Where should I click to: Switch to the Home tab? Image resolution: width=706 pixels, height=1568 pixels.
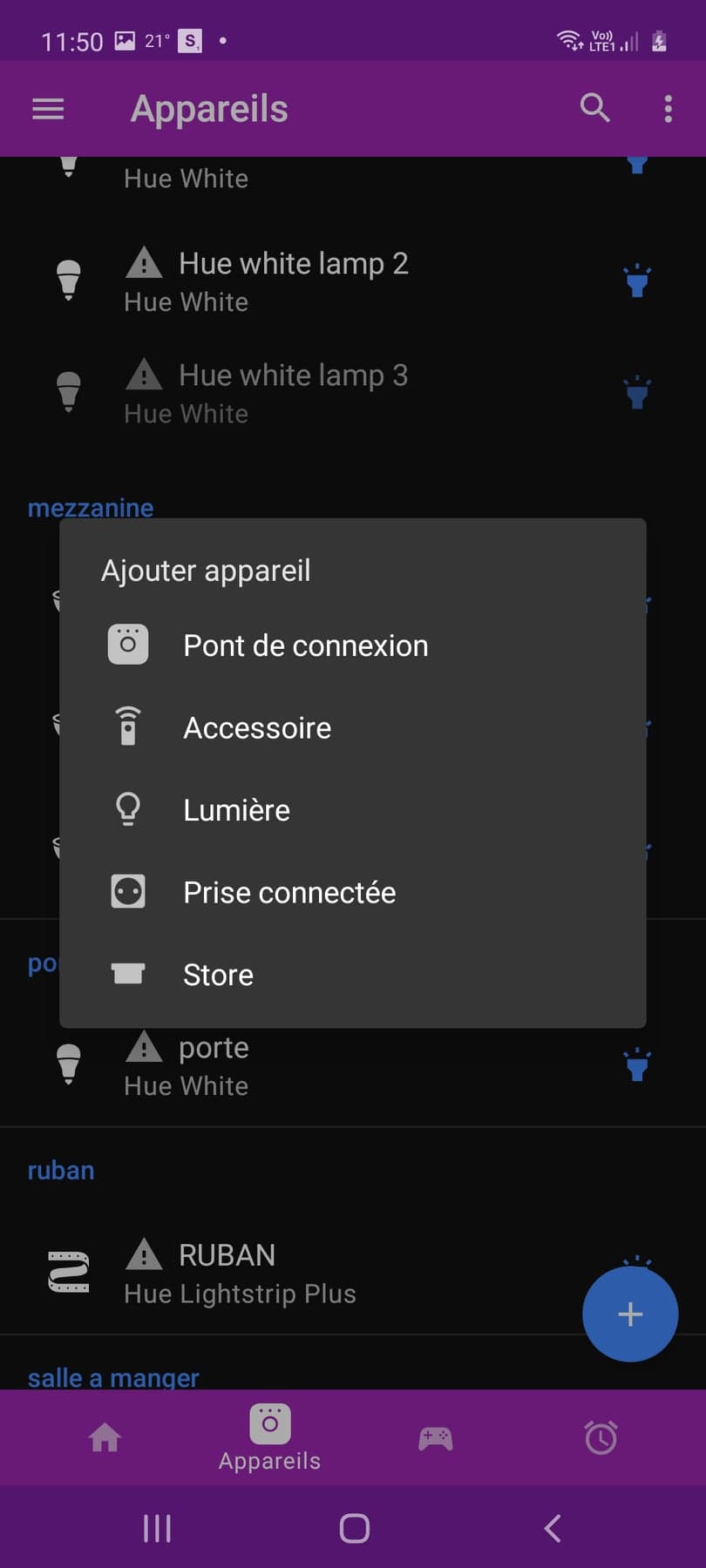[105, 1437]
